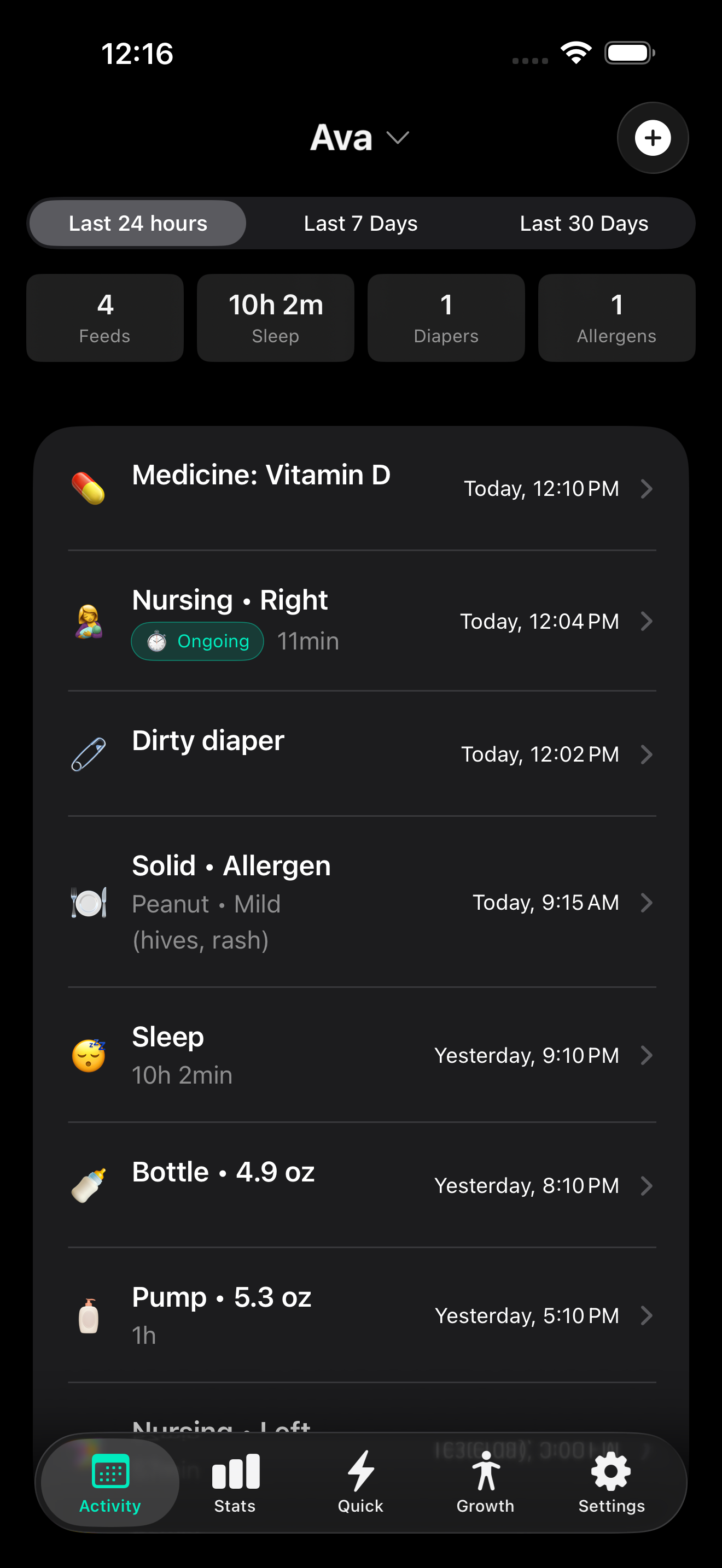
Task: Select the Last 30 Days filter
Action: tap(584, 224)
